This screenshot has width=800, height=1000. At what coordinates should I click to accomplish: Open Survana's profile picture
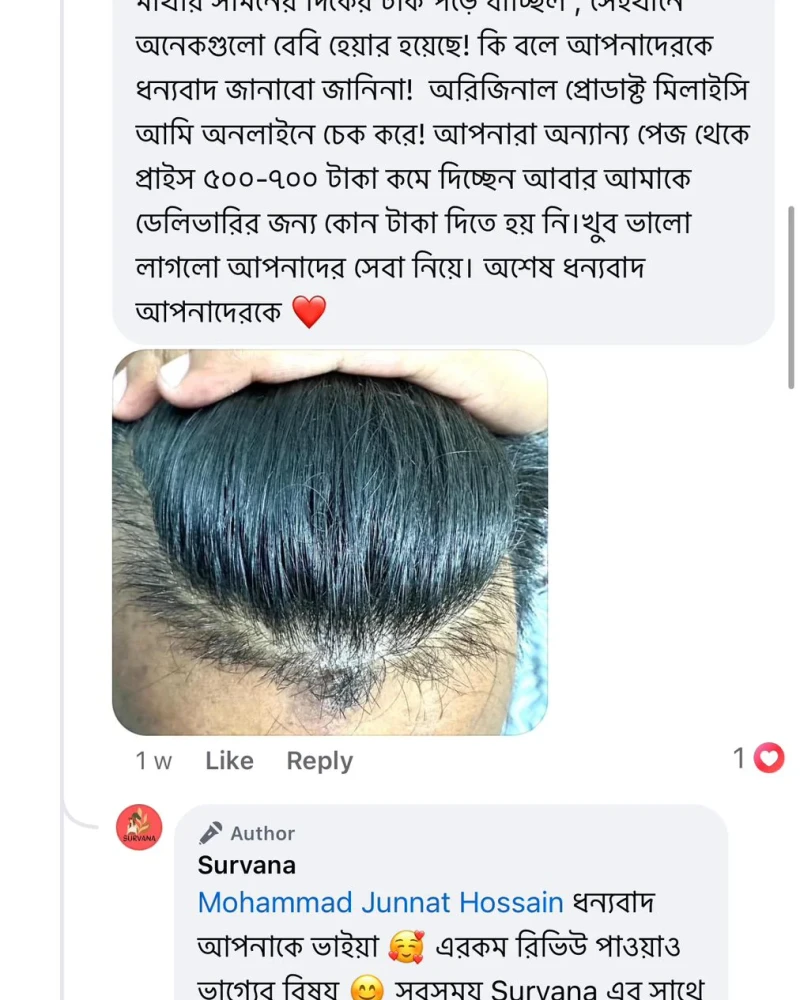[x=139, y=827]
